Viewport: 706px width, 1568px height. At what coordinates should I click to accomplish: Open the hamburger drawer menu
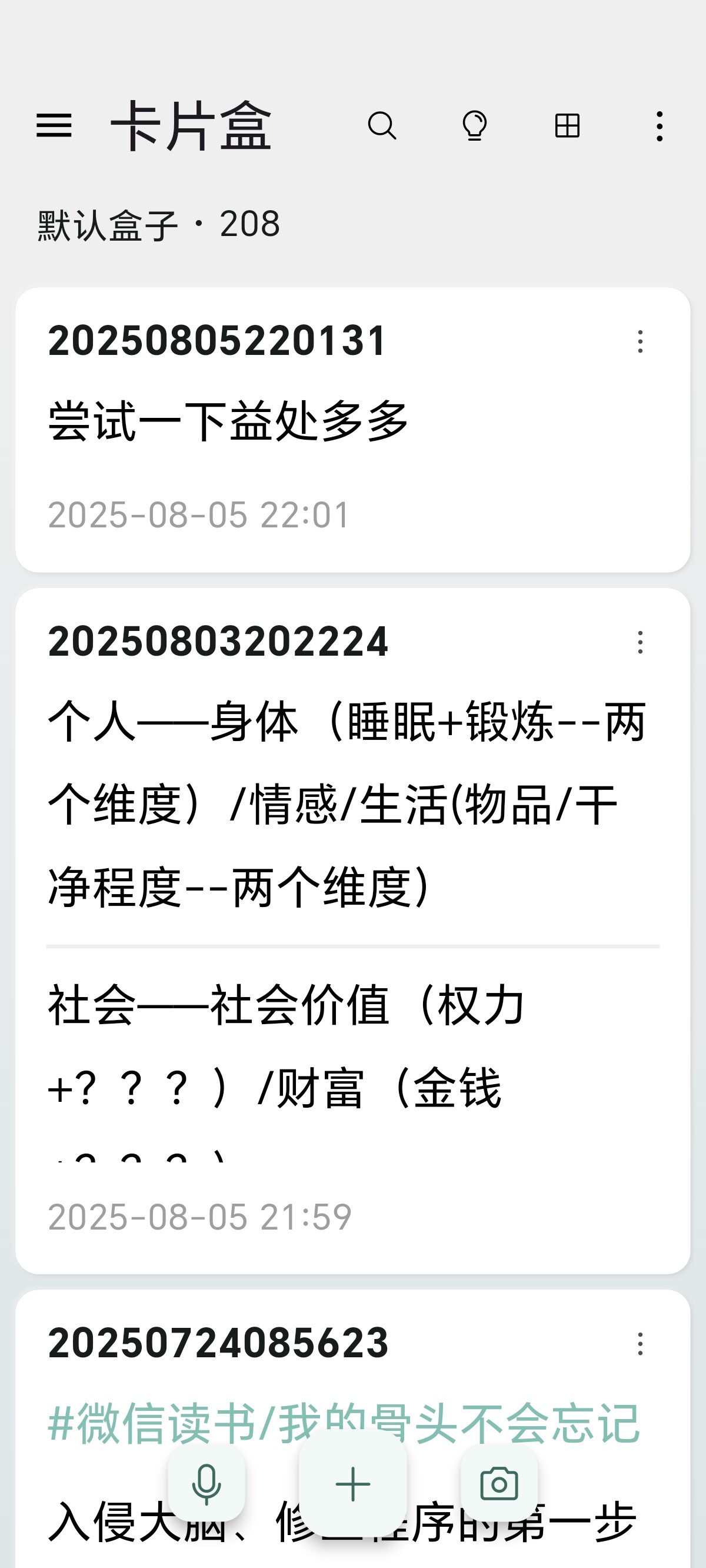(54, 126)
